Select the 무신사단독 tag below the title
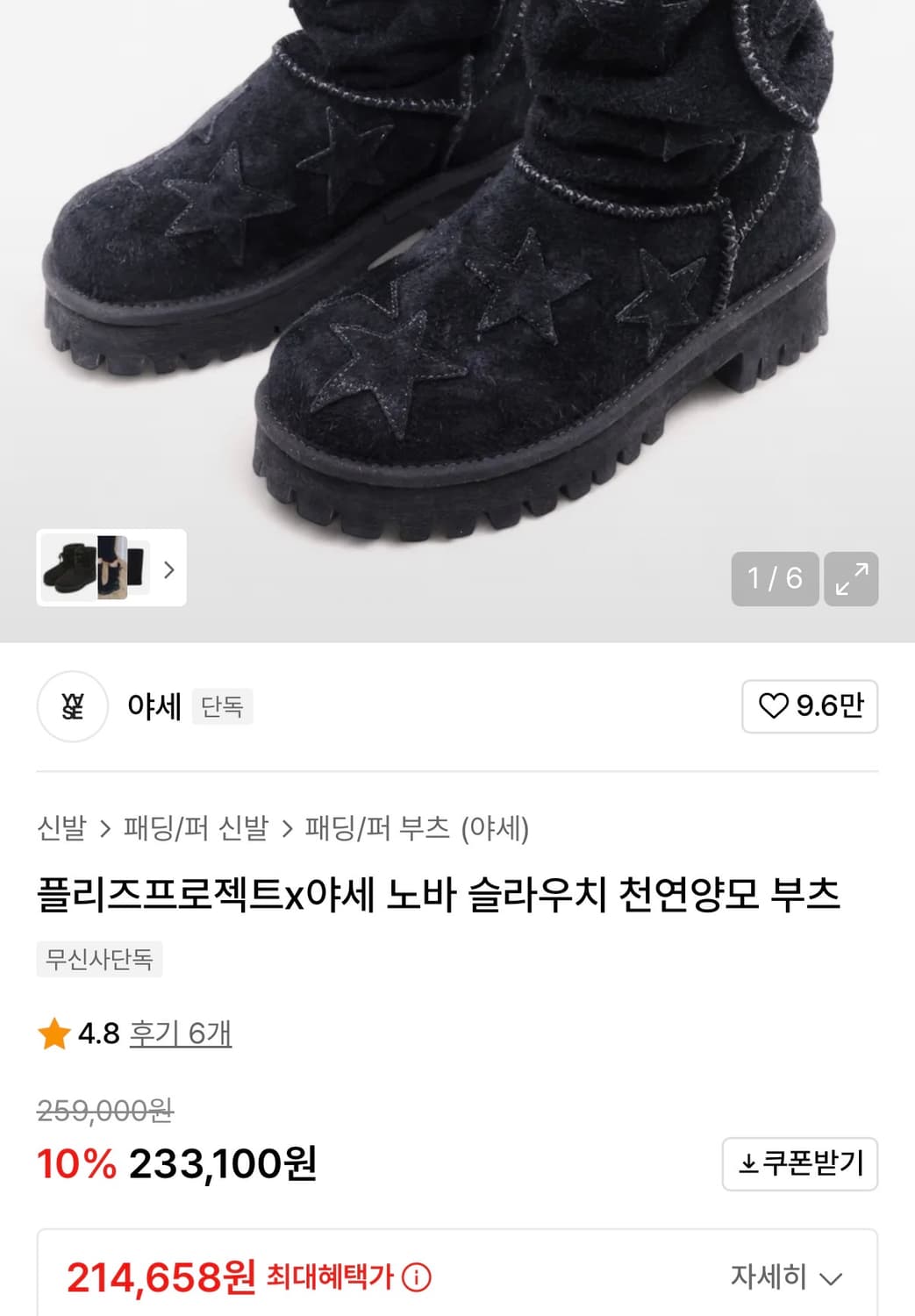 click(99, 961)
